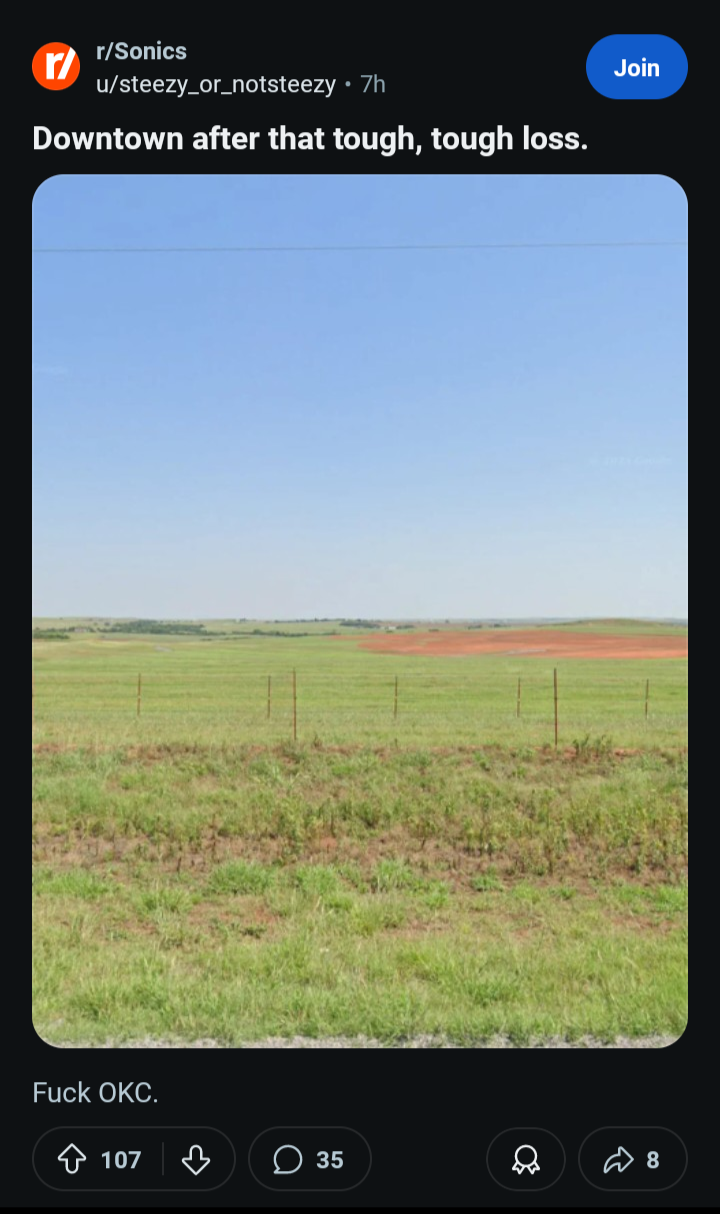Viewport: 720px width, 1214px height.
Task: Tap the r/Sonics community avatar
Action: (56, 67)
